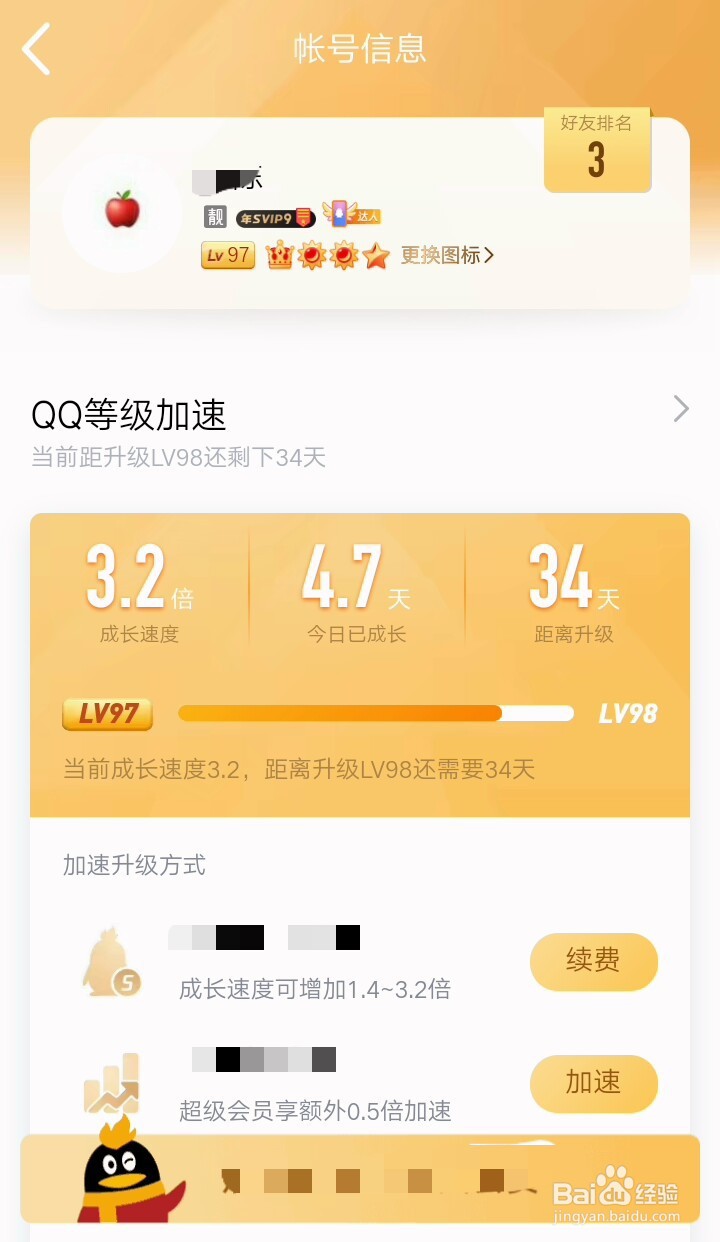This screenshot has width=720, height=1242.
Task: Click the star level icon
Action: [x=375, y=255]
